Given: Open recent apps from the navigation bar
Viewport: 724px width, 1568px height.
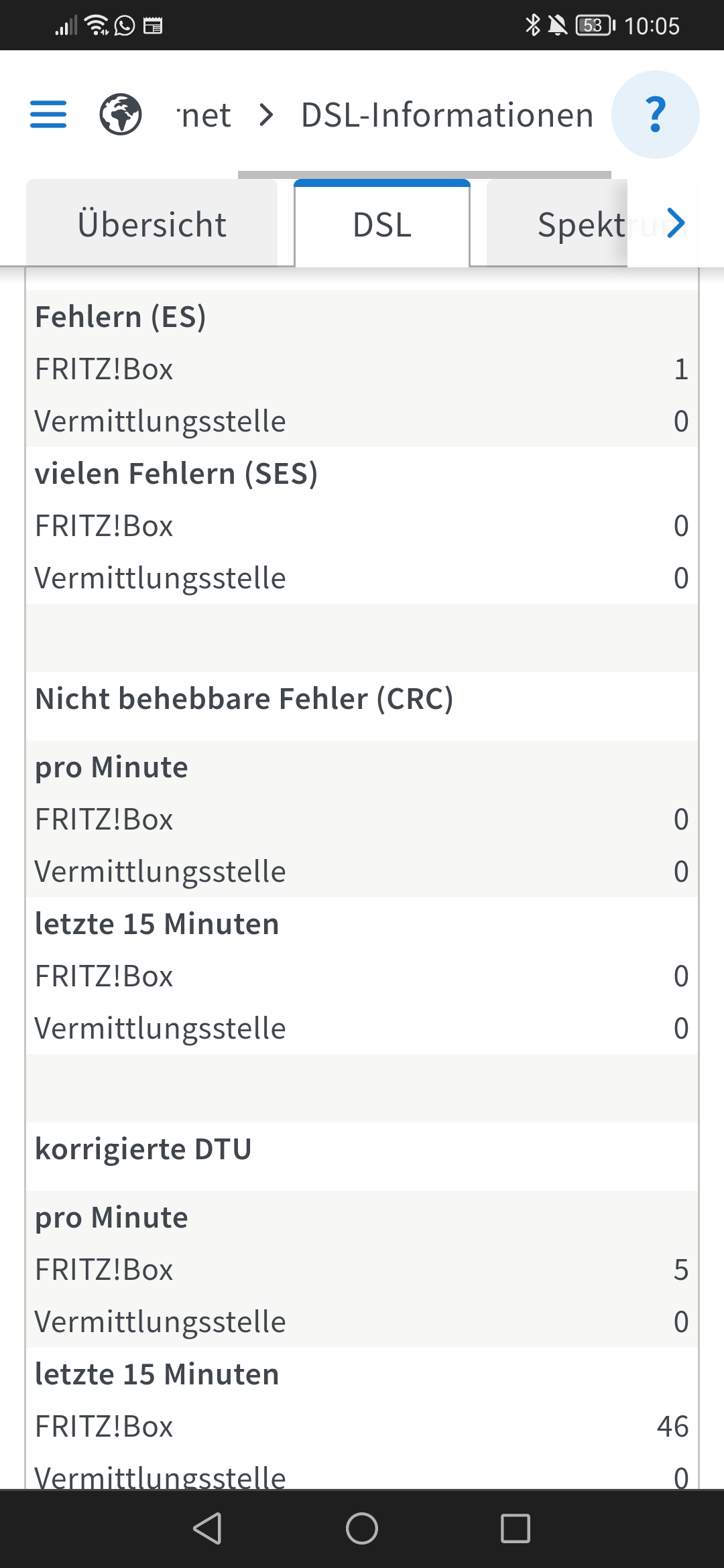Looking at the screenshot, I should [x=516, y=1528].
